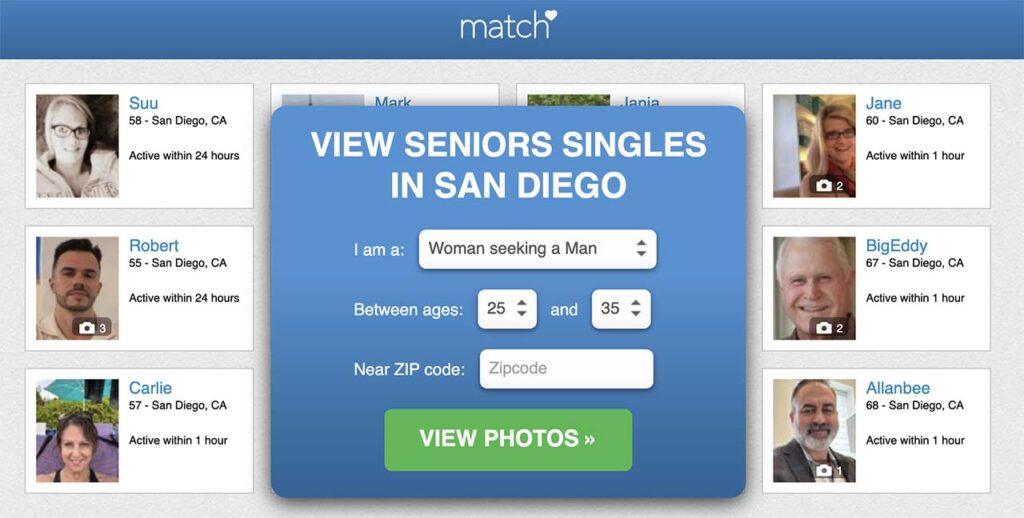Change the maximum age of 35
This screenshot has width=1024, height=518.
tap(621, 309)
